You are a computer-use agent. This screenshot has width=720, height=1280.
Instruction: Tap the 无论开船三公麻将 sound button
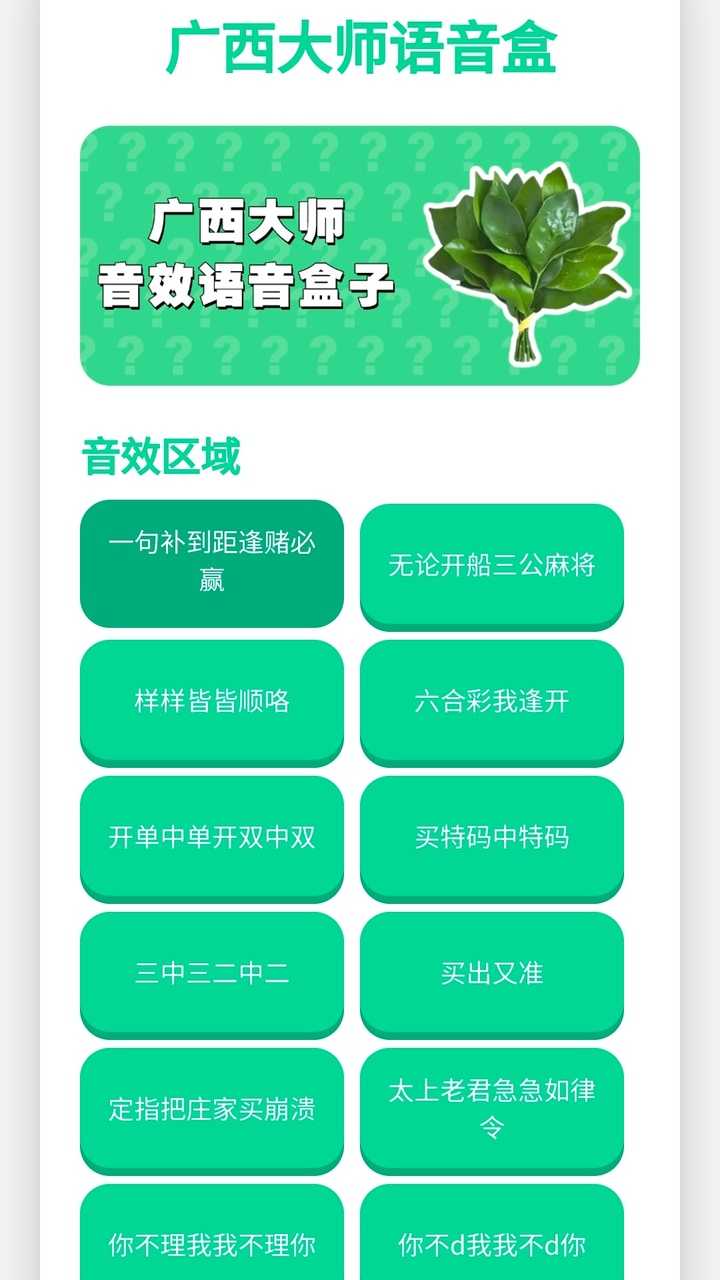point(492,565)
